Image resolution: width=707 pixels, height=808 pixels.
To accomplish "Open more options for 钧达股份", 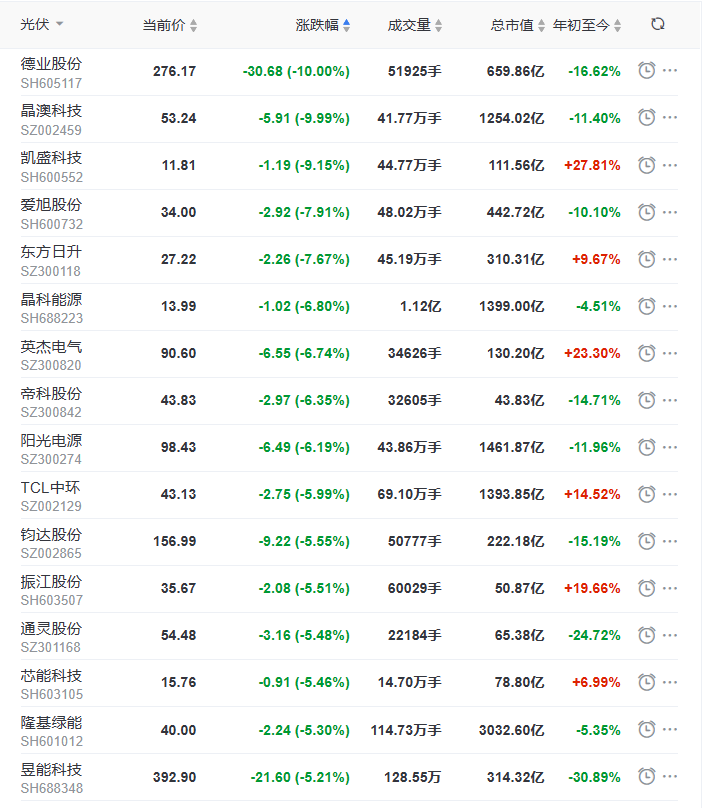I will pyautogui.click(x=670, y=541).
